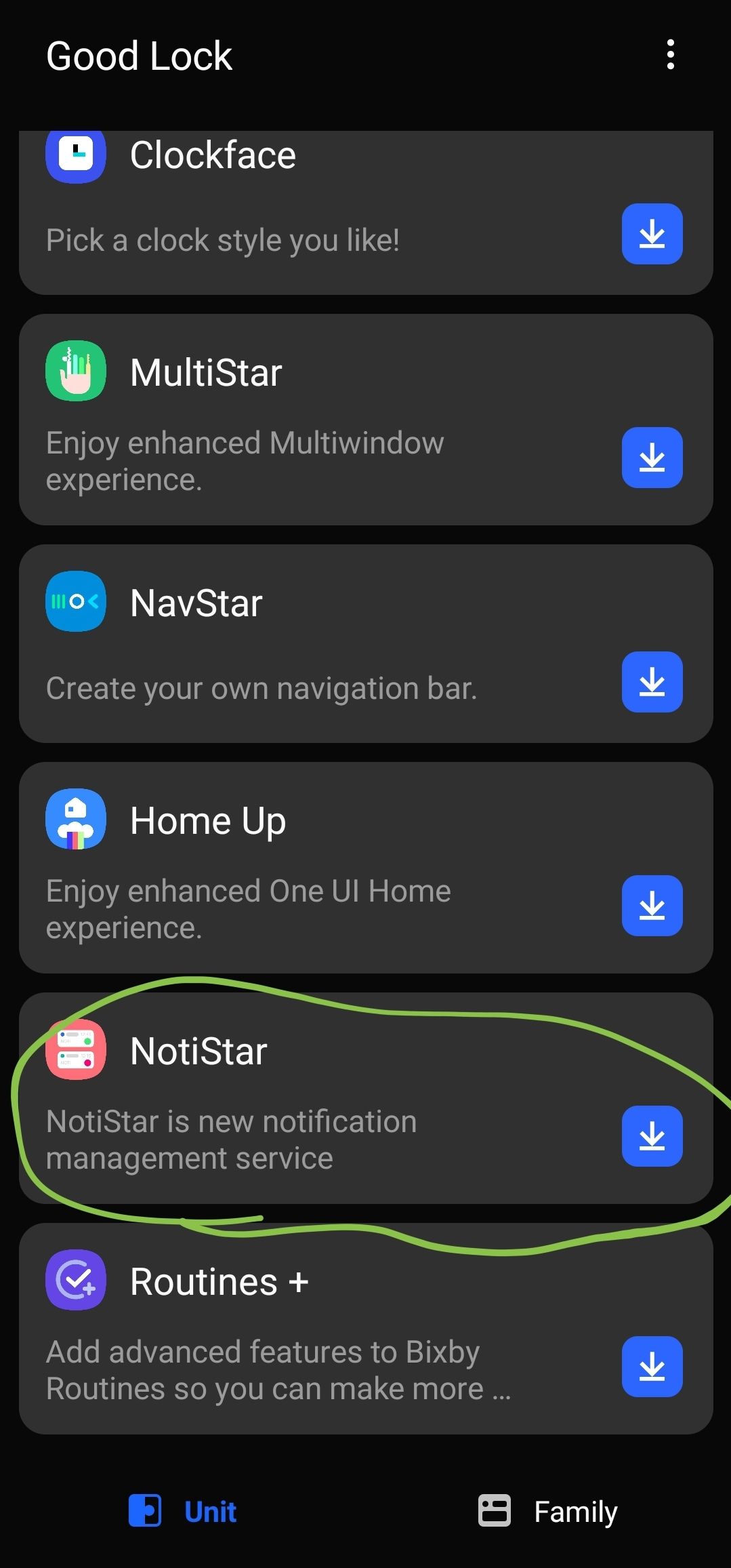Switch to the Family tab
The height and width of the screenshot is (1568, 731).
548,1511
